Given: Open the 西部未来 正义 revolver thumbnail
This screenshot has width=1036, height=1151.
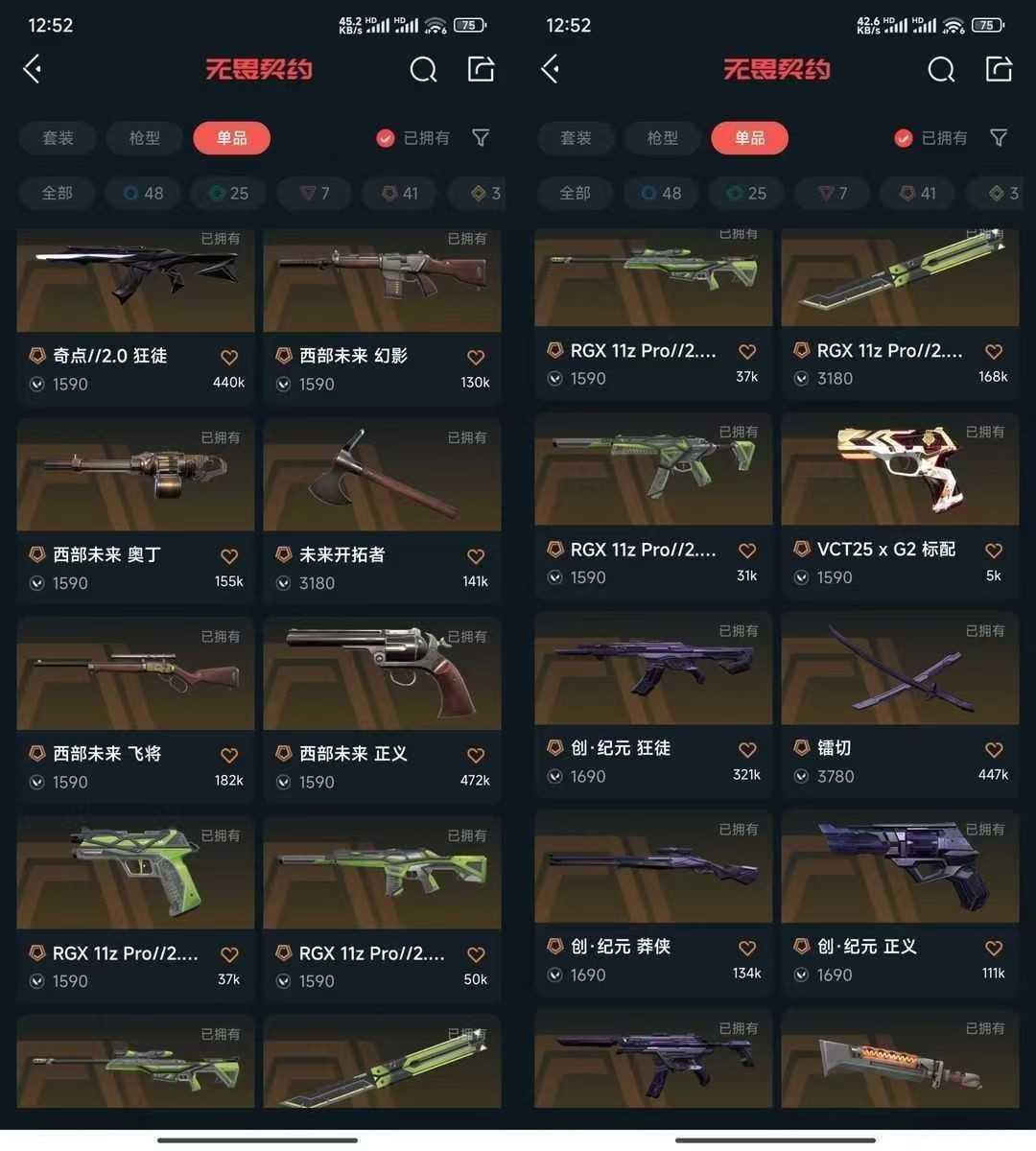Looking at the screenshot, I should click(382, 671).
